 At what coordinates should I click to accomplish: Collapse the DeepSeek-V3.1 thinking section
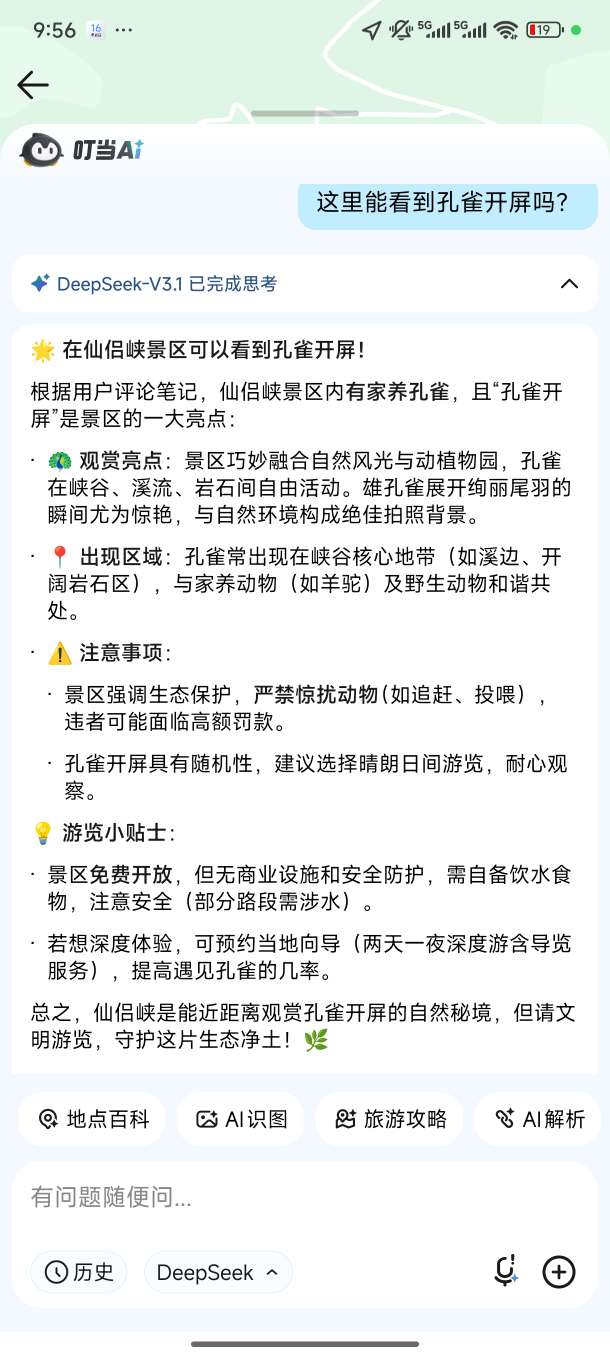point(569,284)
